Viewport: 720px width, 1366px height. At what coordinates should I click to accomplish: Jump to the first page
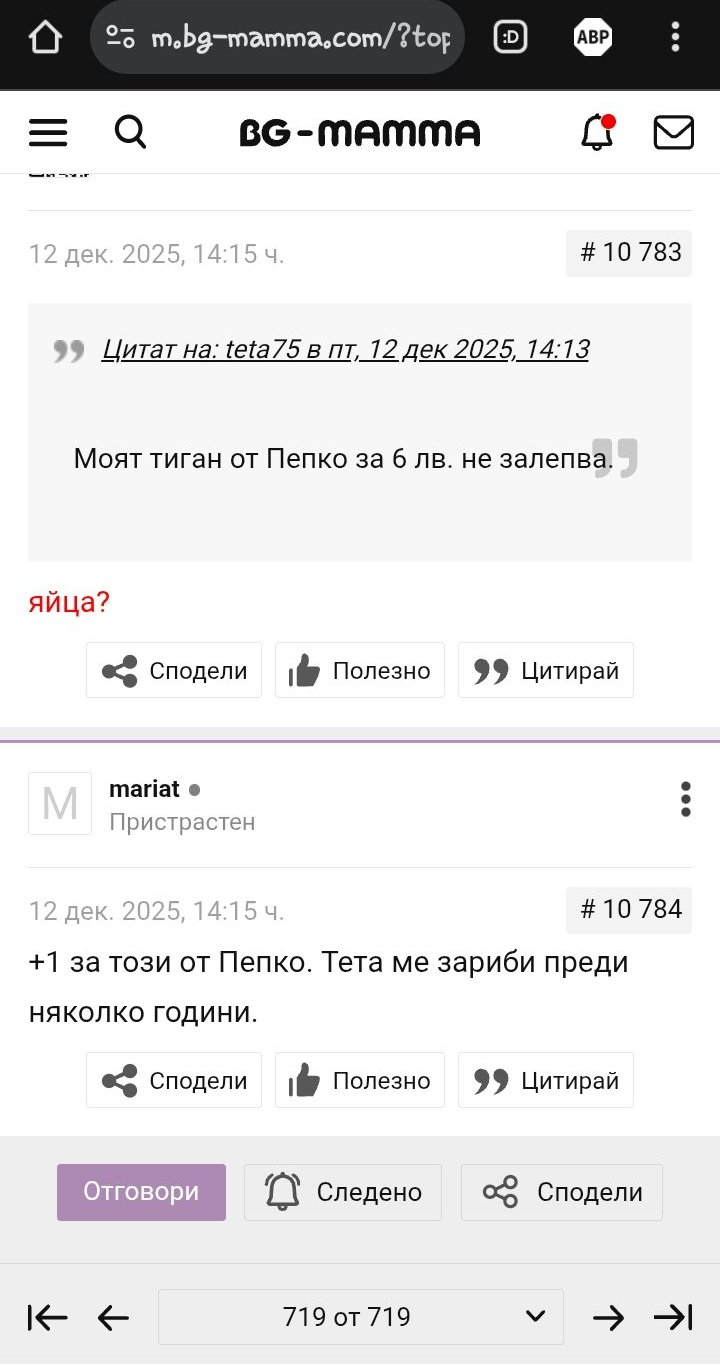pyautogui.click(x=47, y=1318)
